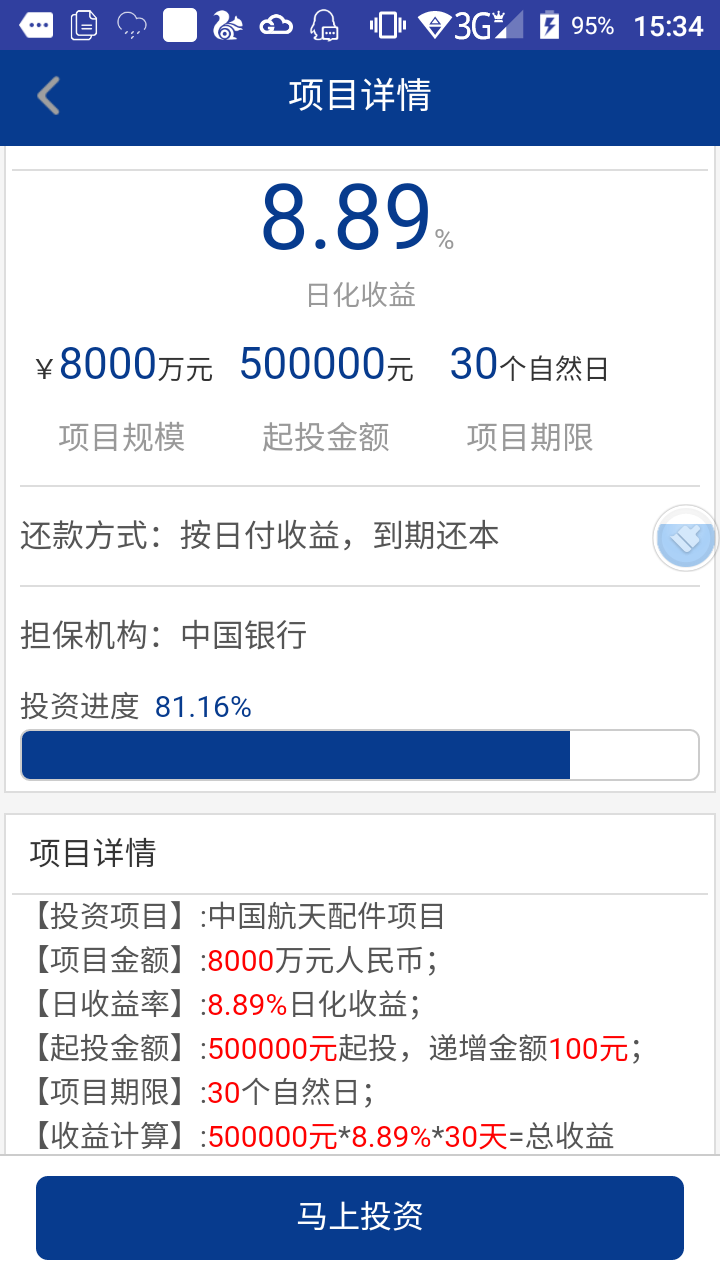
Task: Tap the floating circular blue icon
Action: [686, 539]
